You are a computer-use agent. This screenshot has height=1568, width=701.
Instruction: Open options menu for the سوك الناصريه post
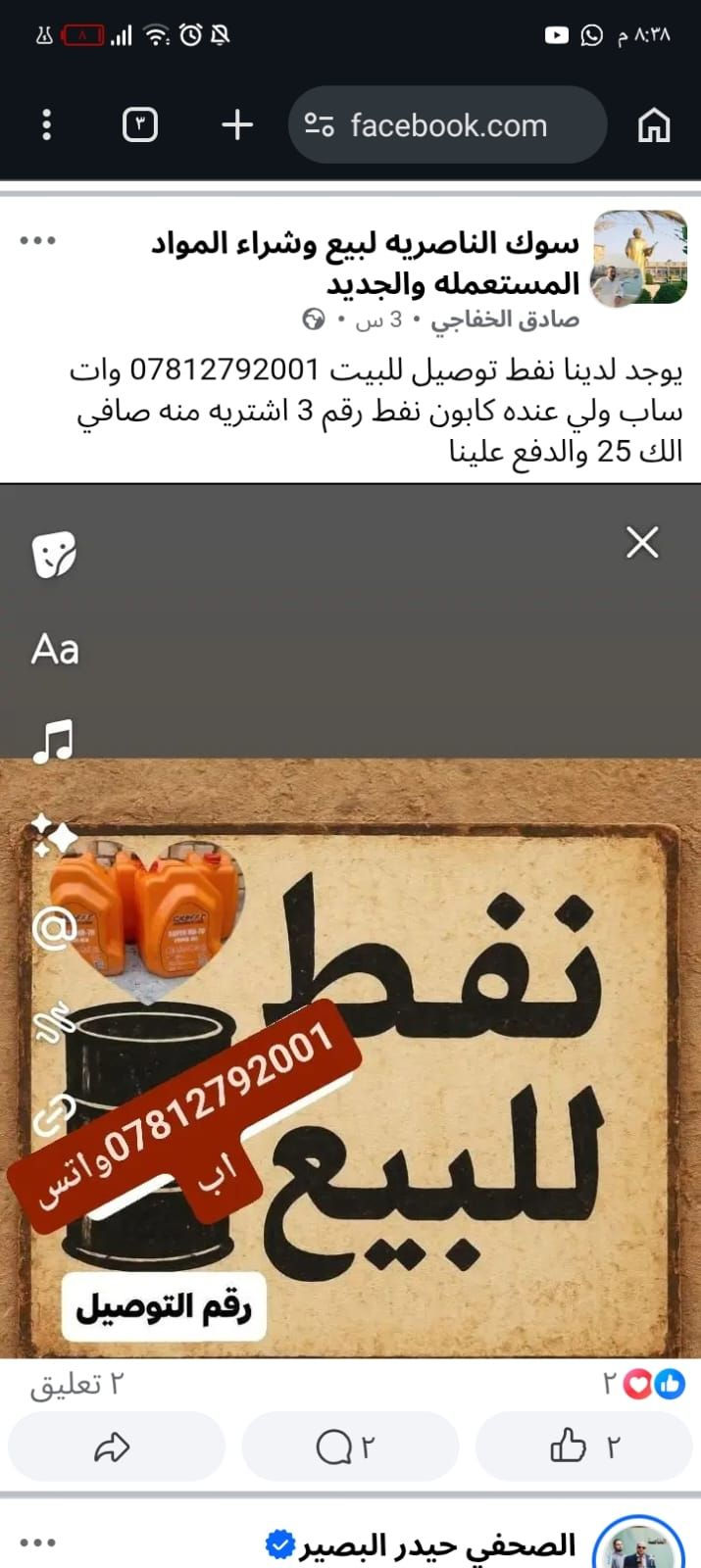38,241
